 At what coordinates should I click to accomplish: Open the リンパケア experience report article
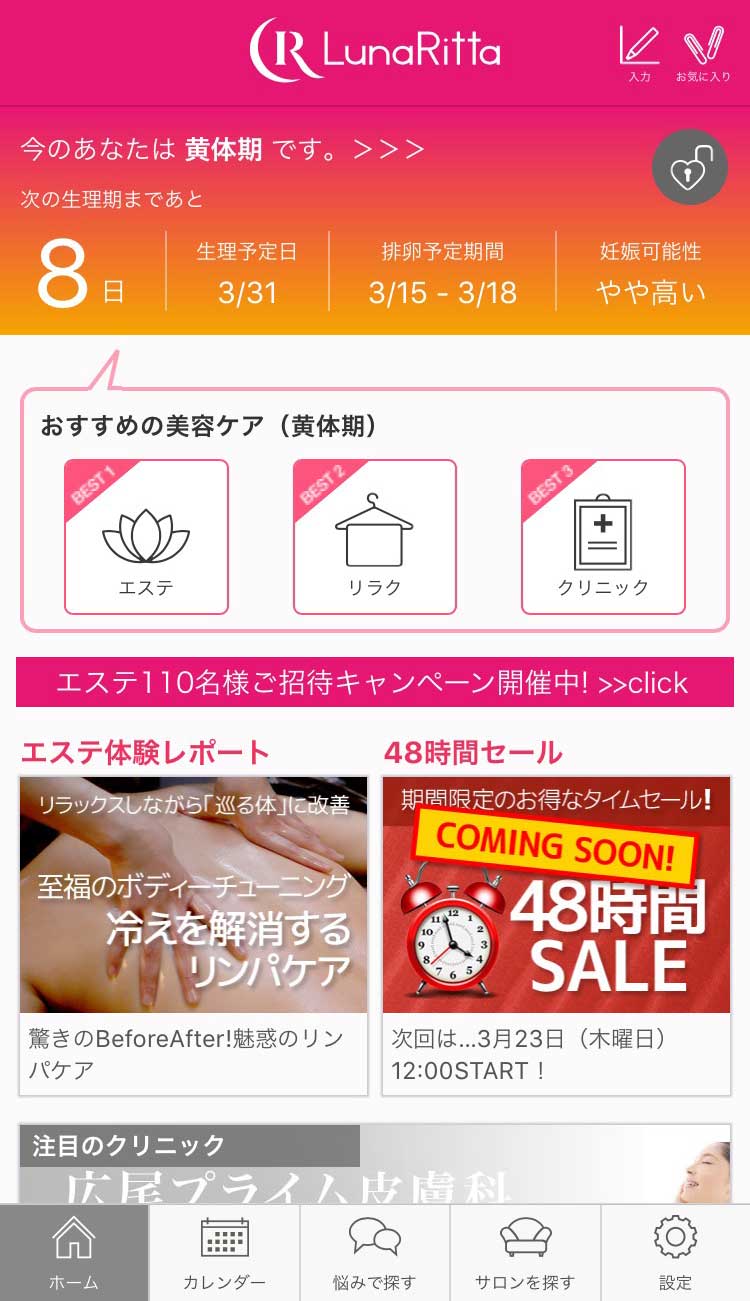(x=193, y=895)
